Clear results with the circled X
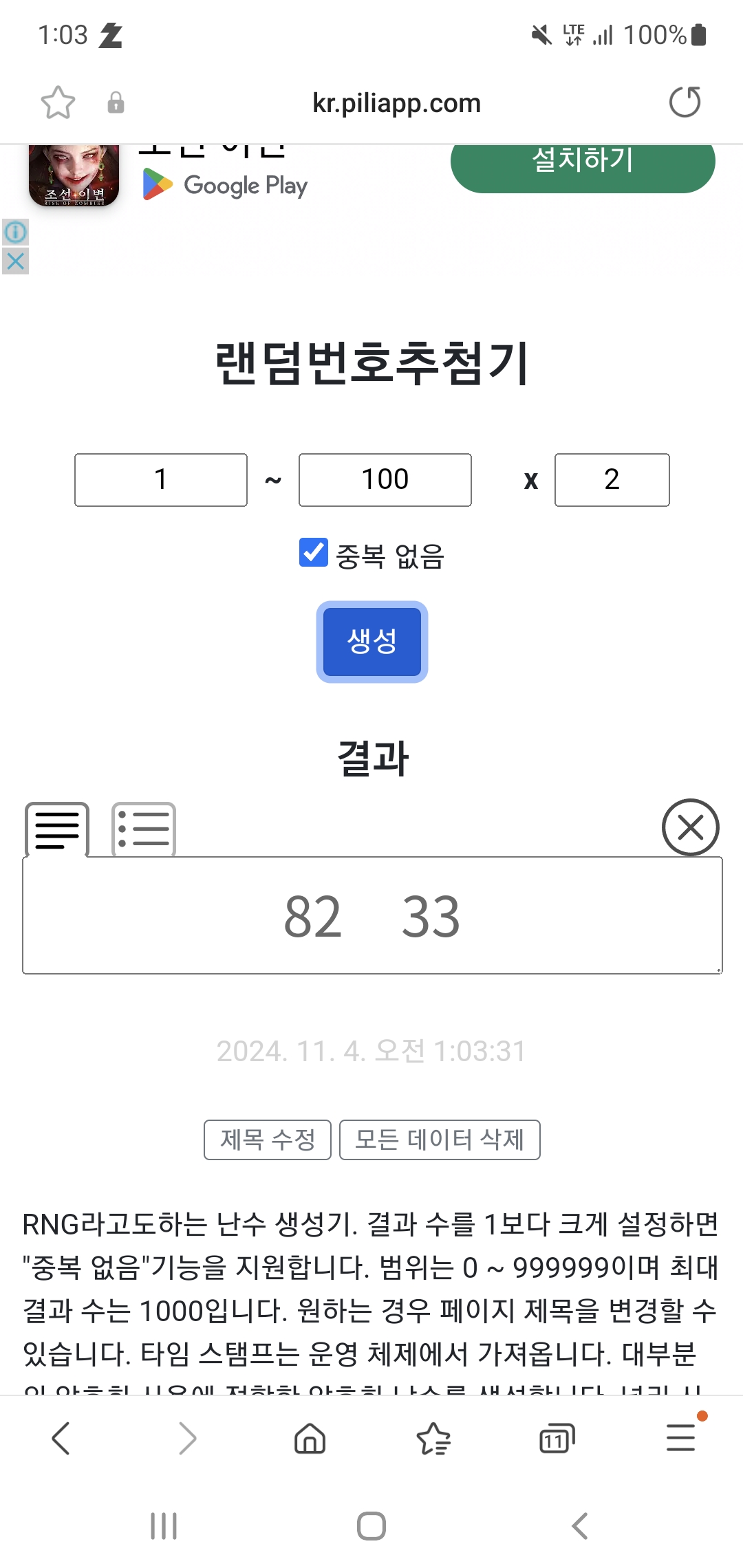The image size is (743, 1568). (x=690, y=827)
